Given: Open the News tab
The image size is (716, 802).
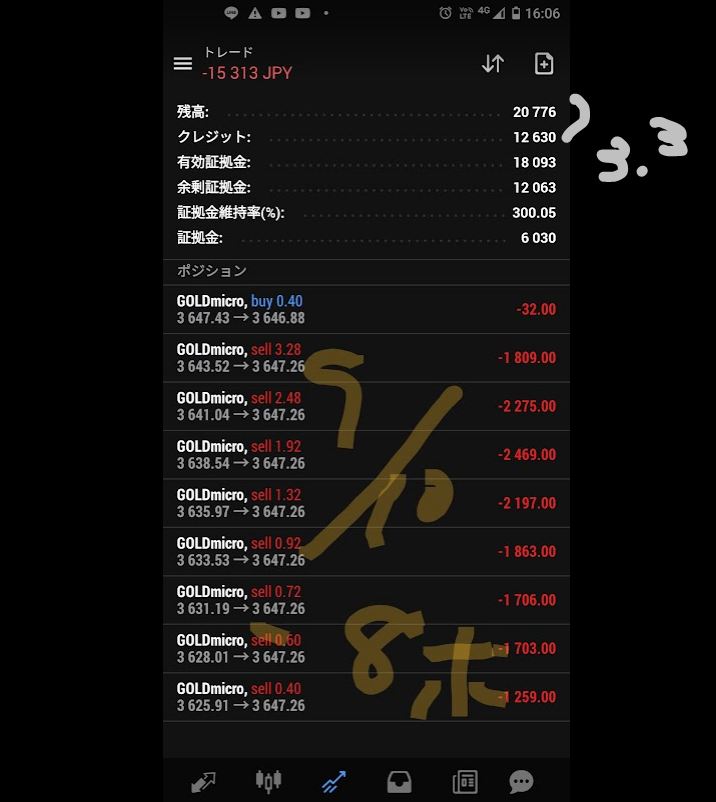Looking at the screenshot, I should coord(464,781).
